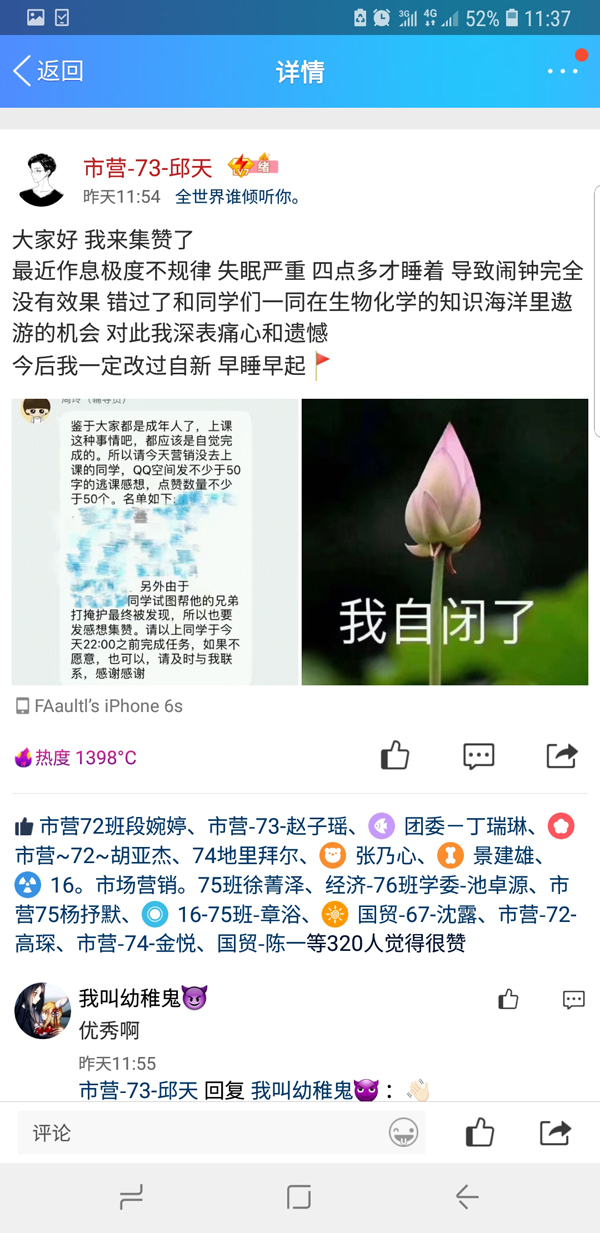Share the post via the arrow beside 热度
Viewport: 600px width, 1233px height.
click(x=562, y=756)
